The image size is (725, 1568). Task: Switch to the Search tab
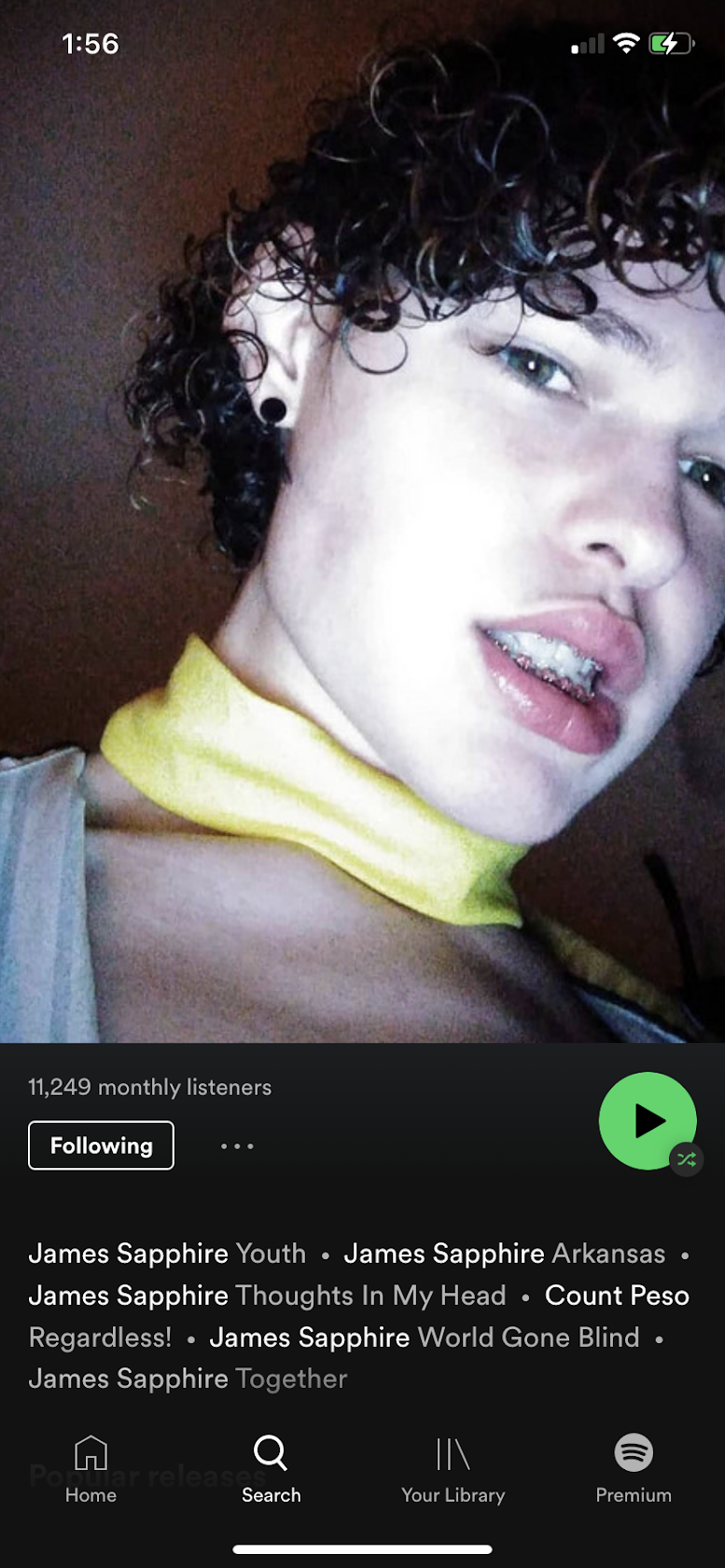tap(271, 1468)
